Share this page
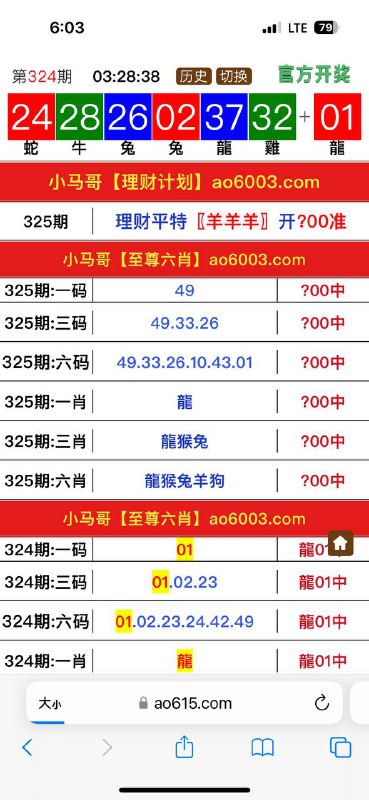 (x=184, y=747)
